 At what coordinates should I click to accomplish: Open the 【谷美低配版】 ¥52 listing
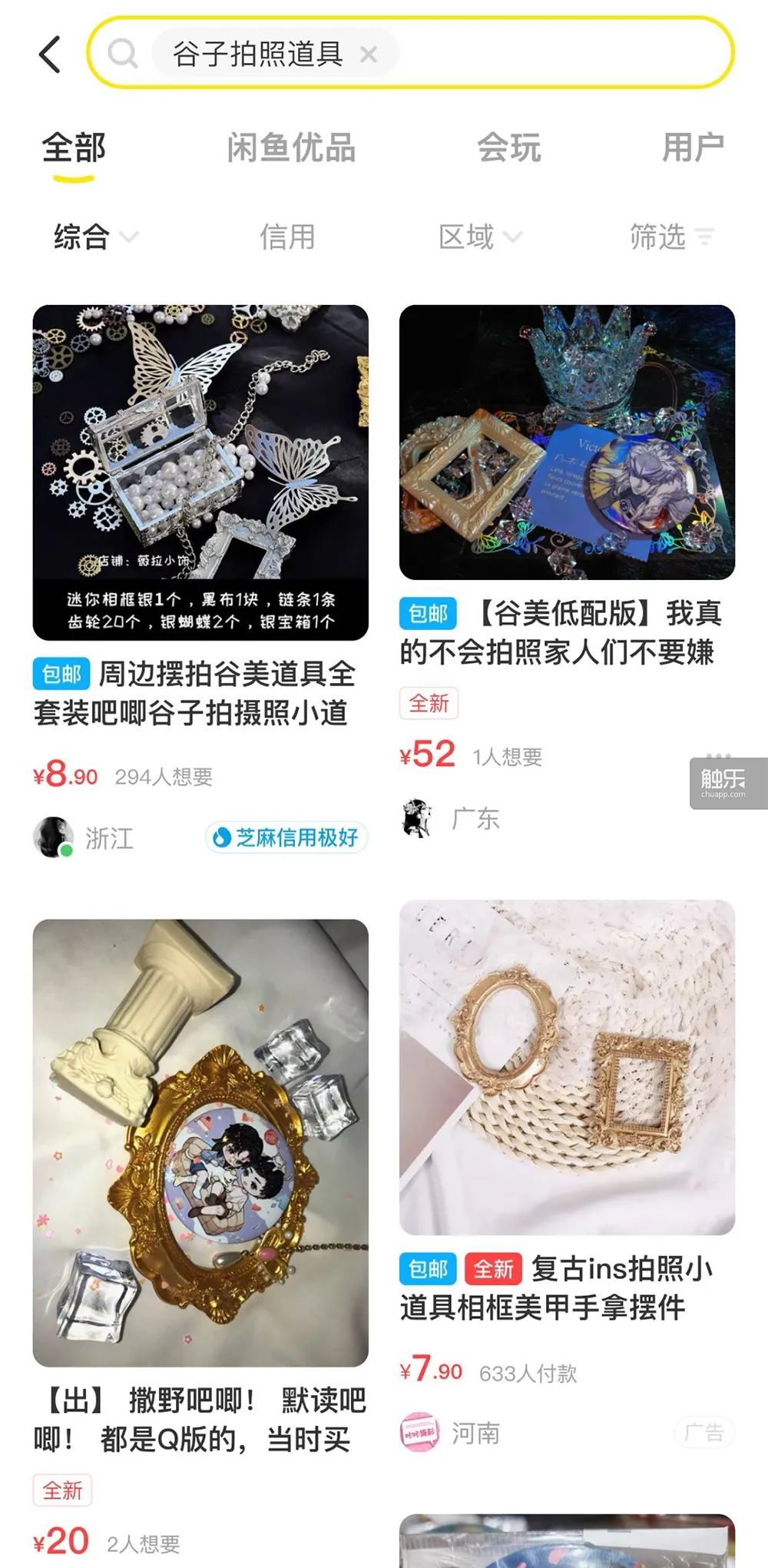(x=567, y=442)
